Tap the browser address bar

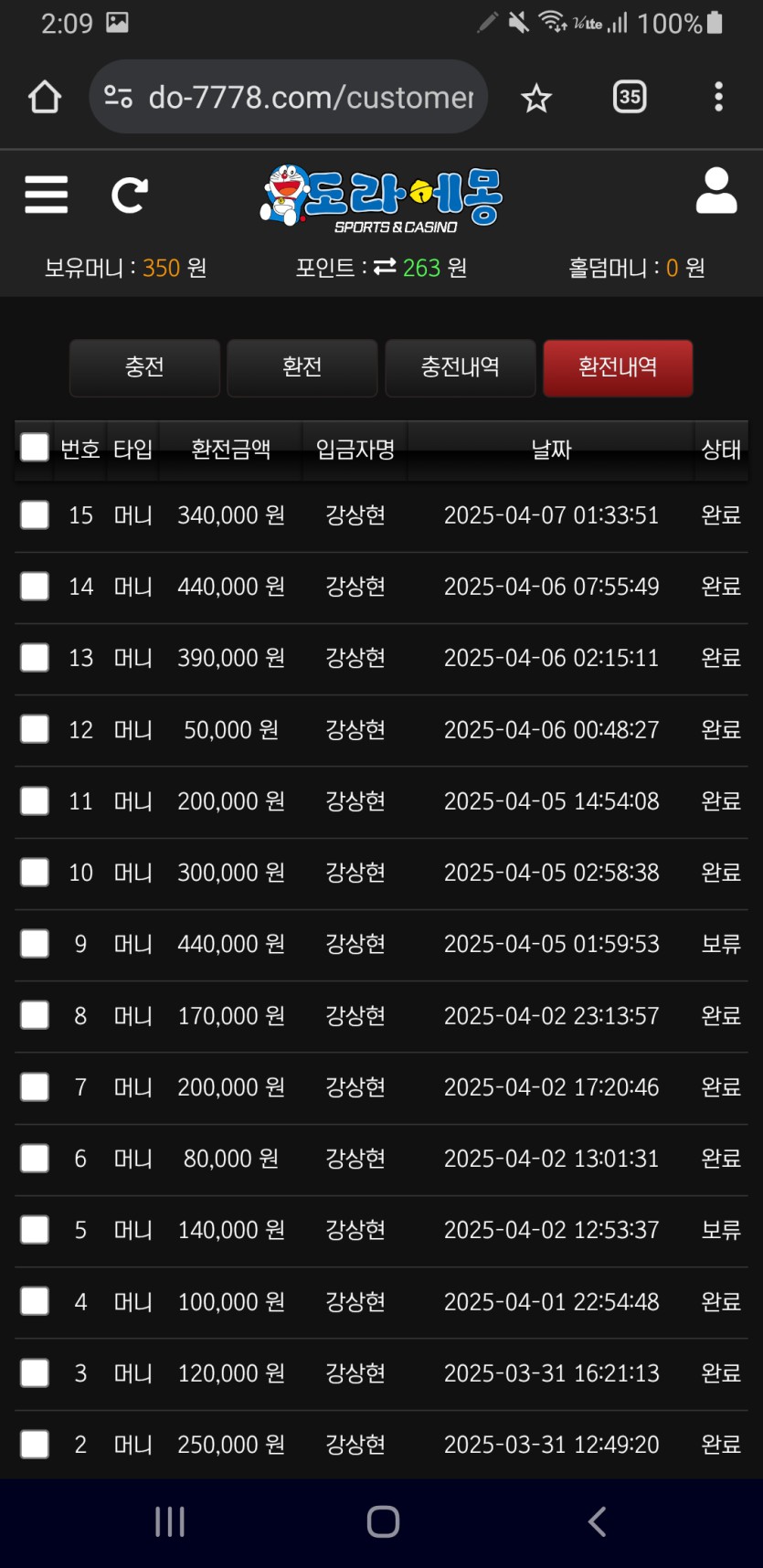pos(289,97)
